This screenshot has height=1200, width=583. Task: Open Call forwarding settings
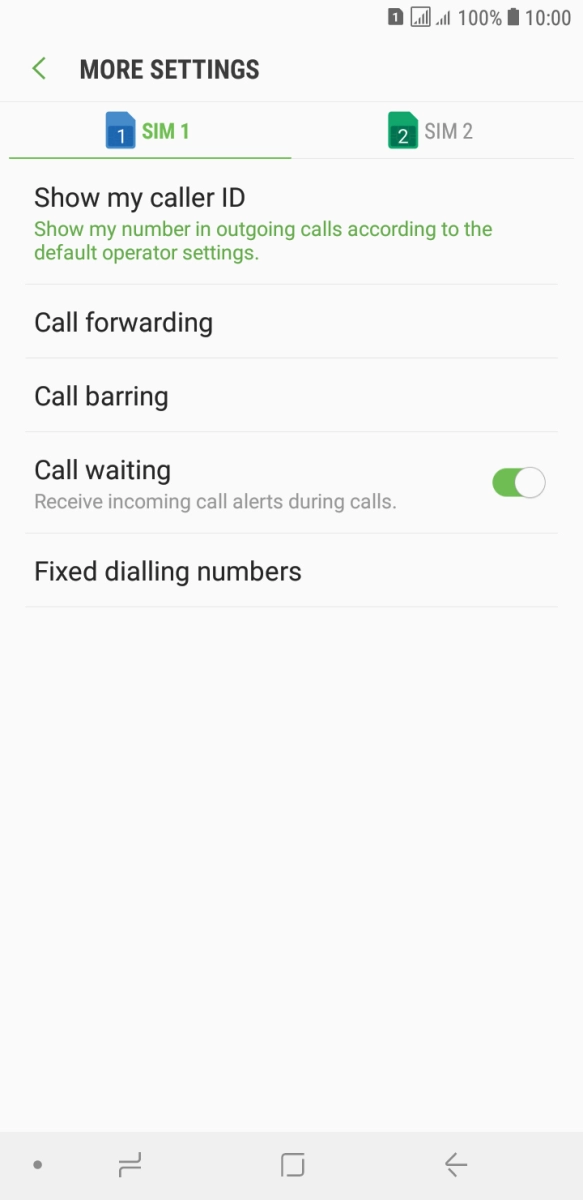291,322
